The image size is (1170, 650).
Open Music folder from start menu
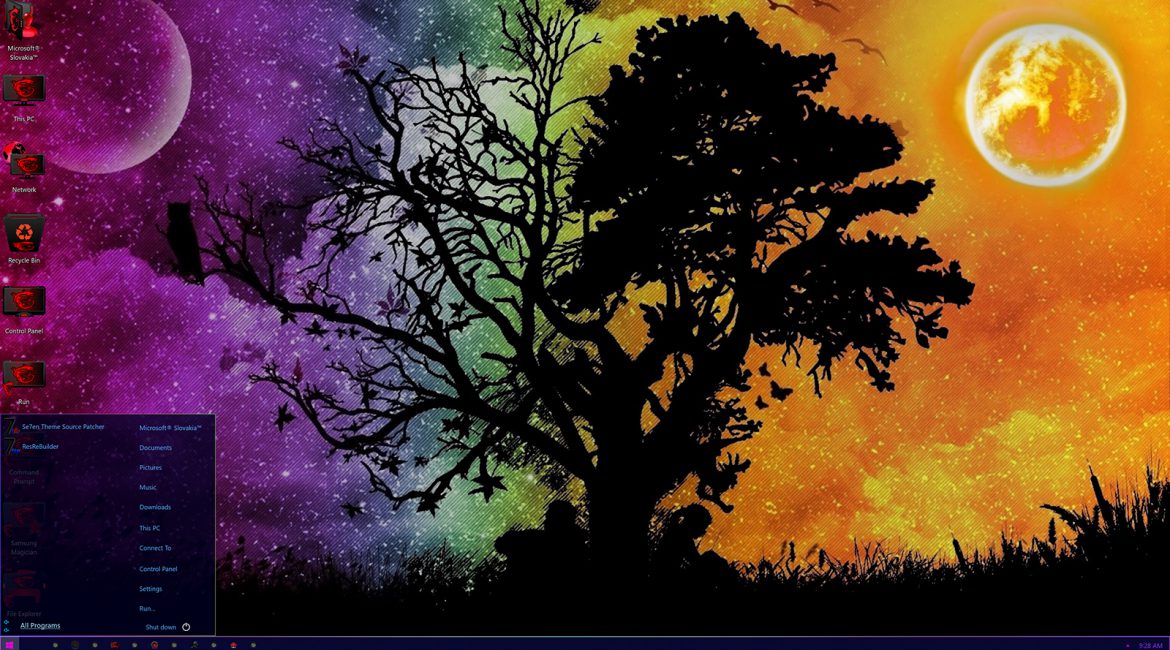[x=147, y=488]
